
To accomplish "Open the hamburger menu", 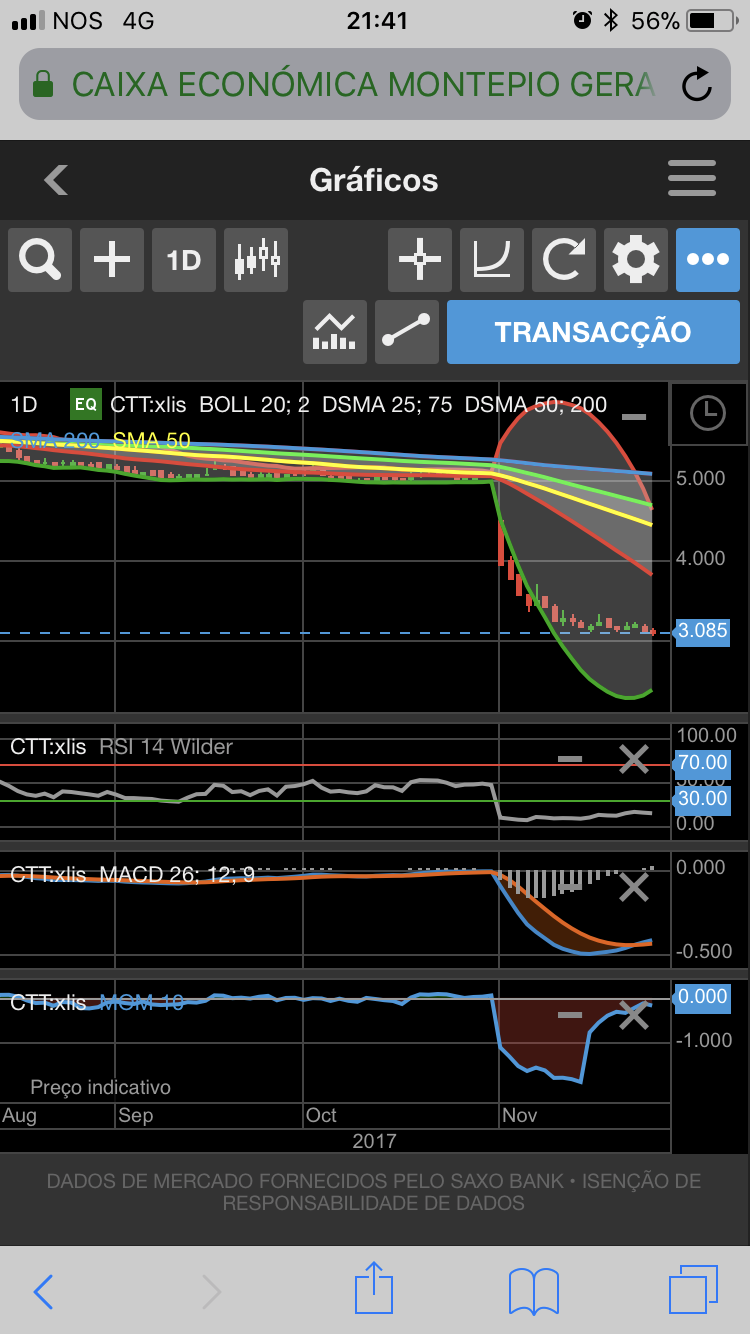I will tap(692, 179).
